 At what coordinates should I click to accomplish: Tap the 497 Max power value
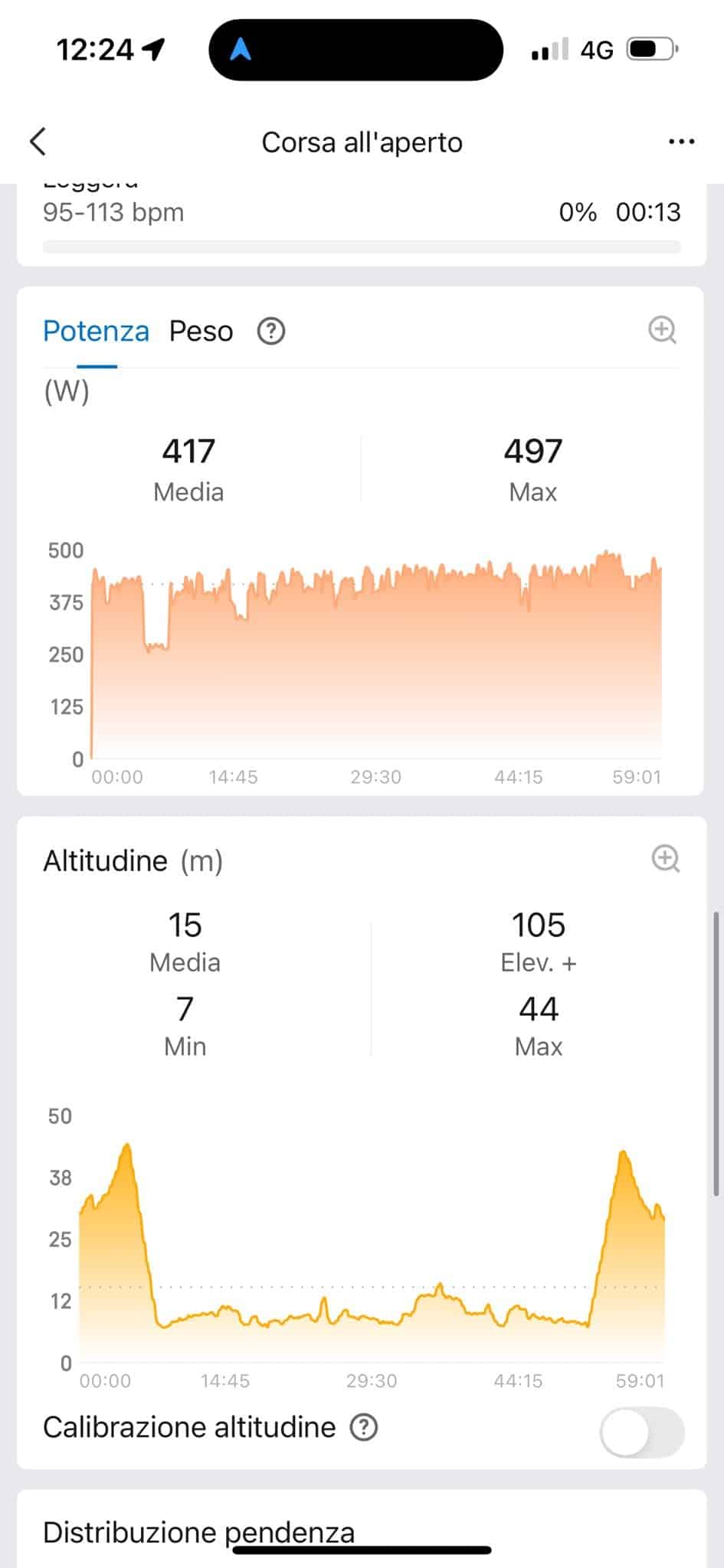(533, 451)
